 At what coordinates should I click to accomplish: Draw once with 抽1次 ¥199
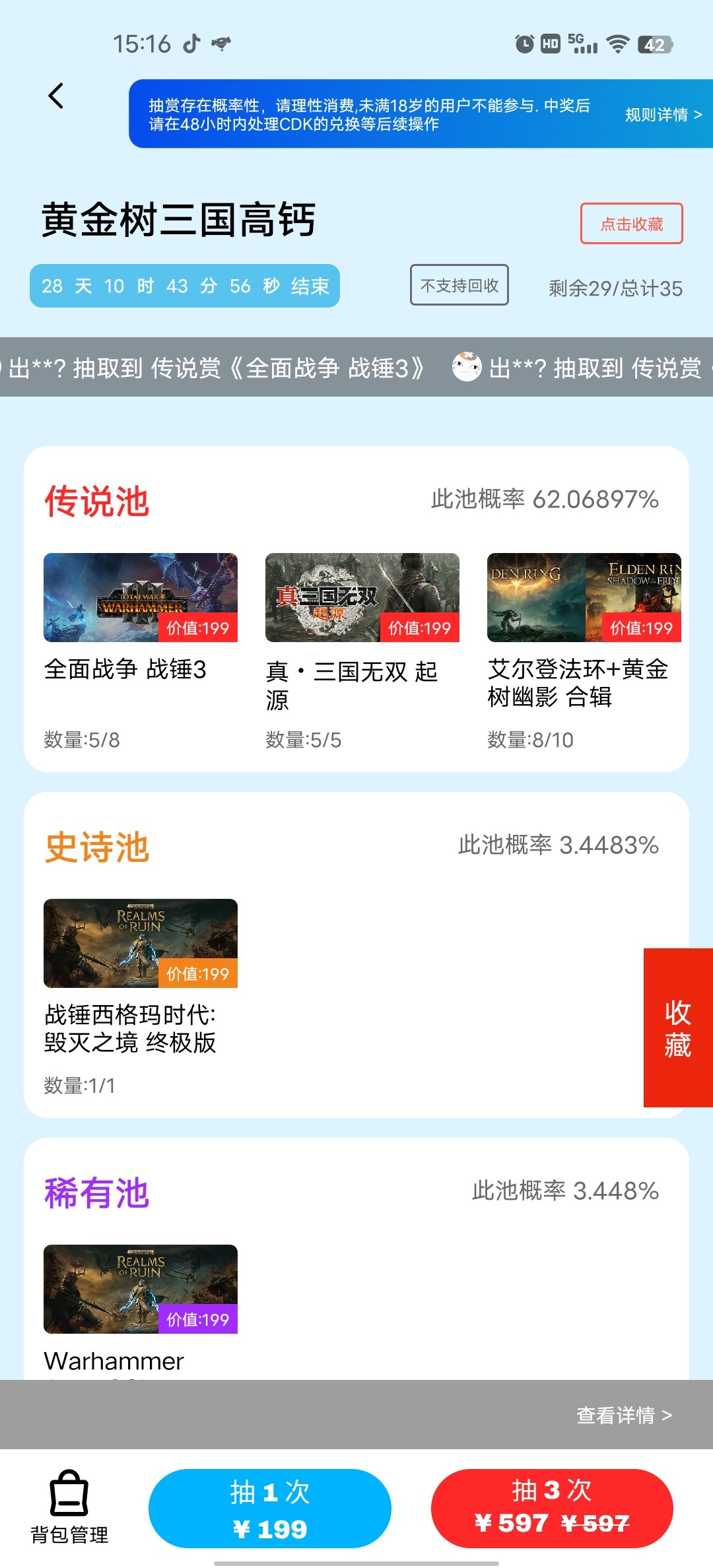tap(269, 1509)
